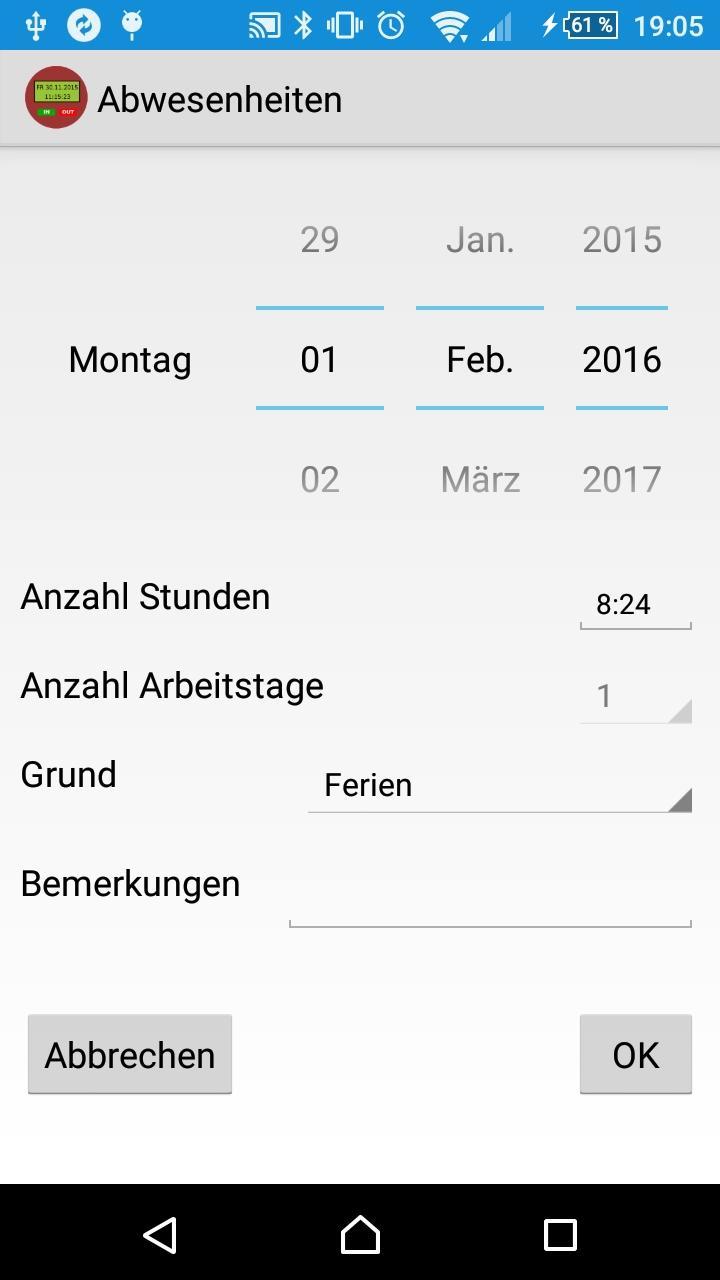Expand the Grund dropdown showing Ferien

[x=500, y=785]
